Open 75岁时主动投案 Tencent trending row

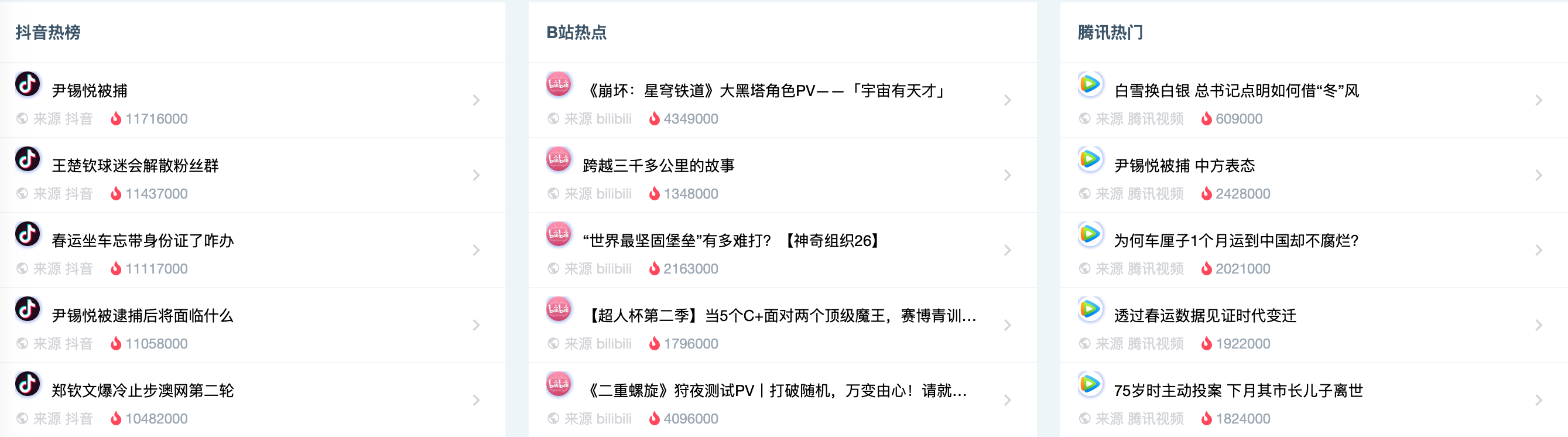click(1237, 390)
